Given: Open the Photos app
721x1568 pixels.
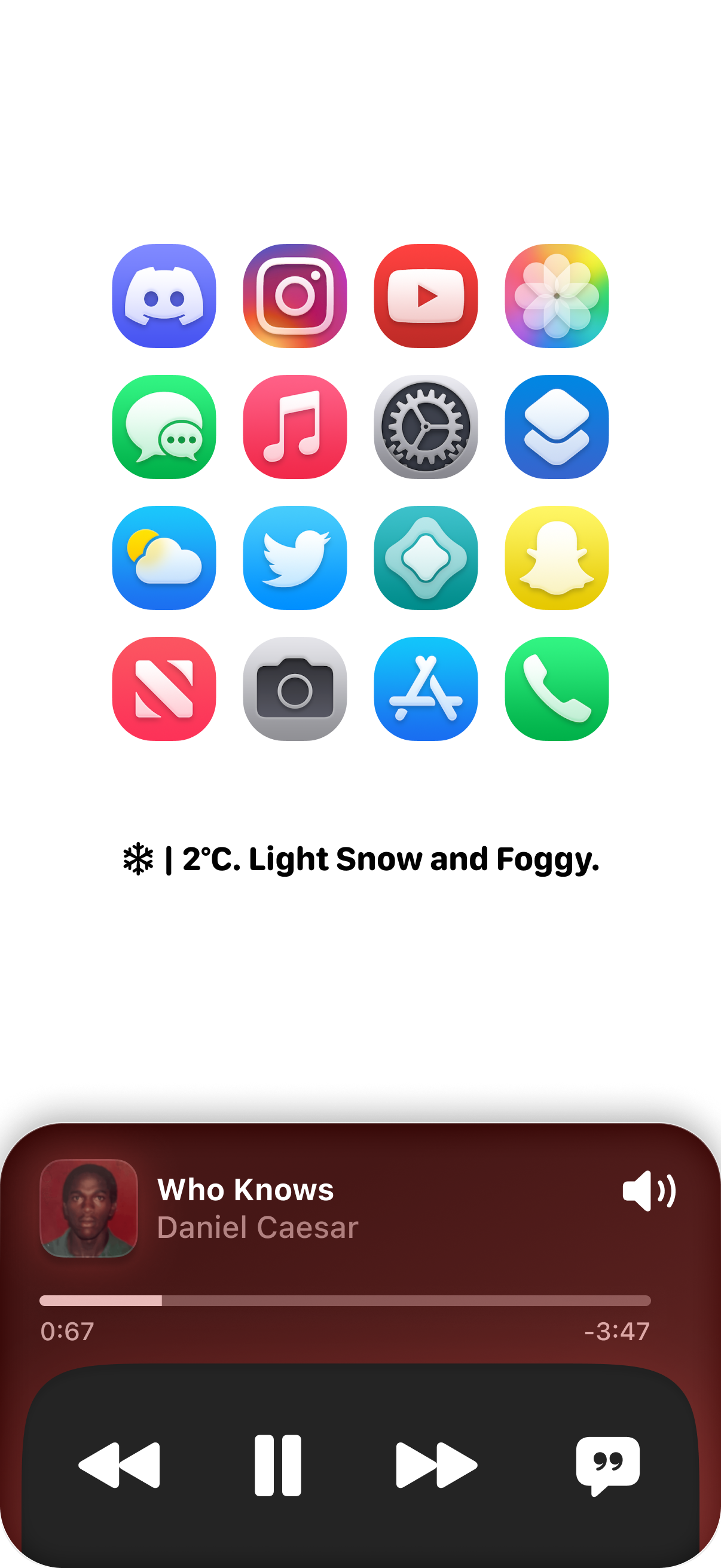Looking at the screenshot, I should [557, 296].
